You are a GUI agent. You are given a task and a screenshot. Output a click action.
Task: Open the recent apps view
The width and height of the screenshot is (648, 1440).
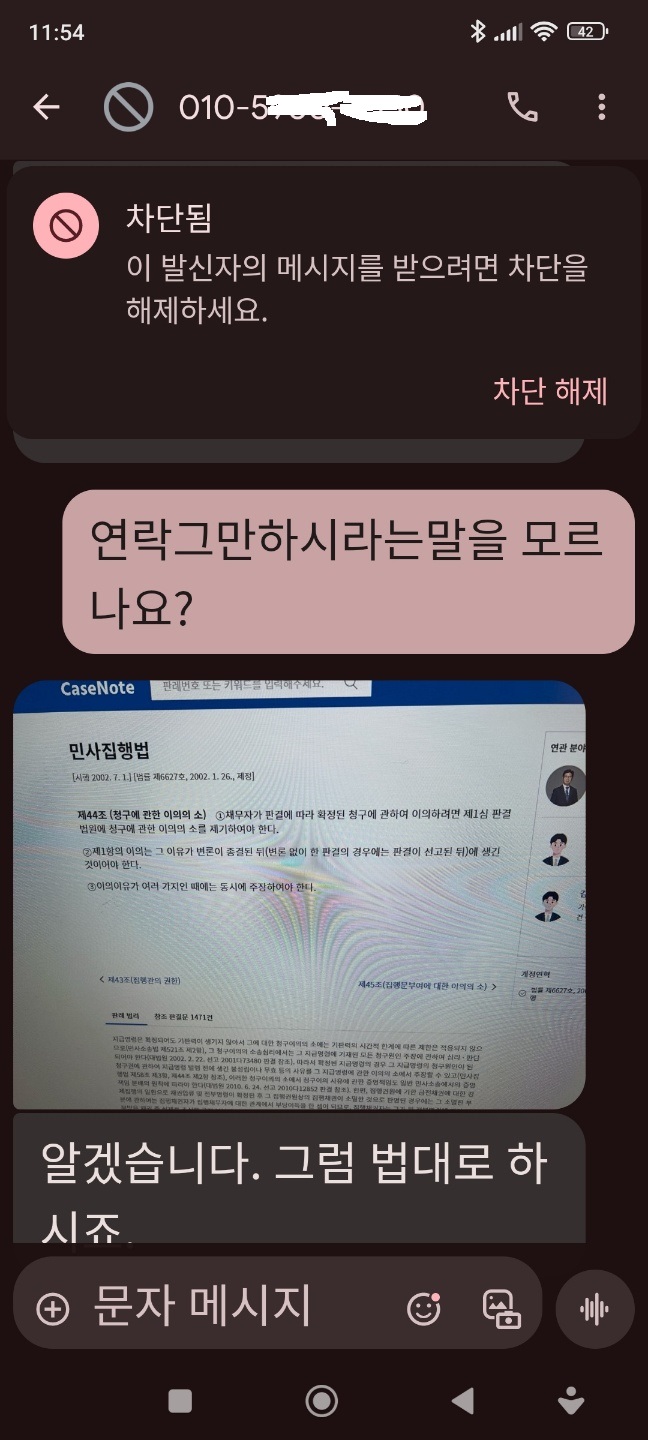click(x=180, y=1401)
